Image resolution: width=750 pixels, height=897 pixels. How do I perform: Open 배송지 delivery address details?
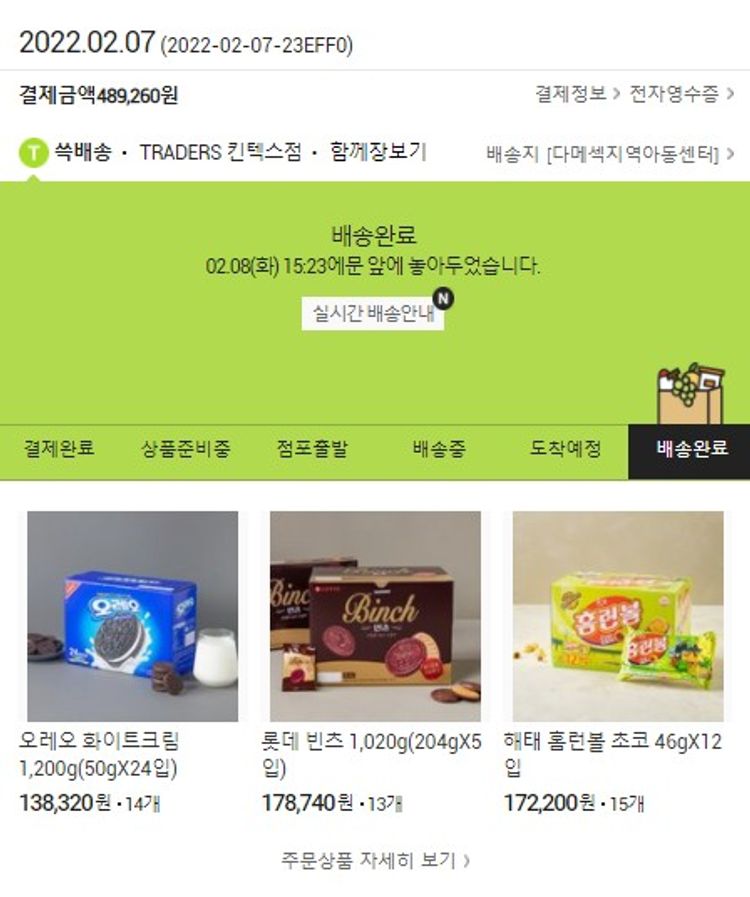pyautogui.click(x=610, y=154)
